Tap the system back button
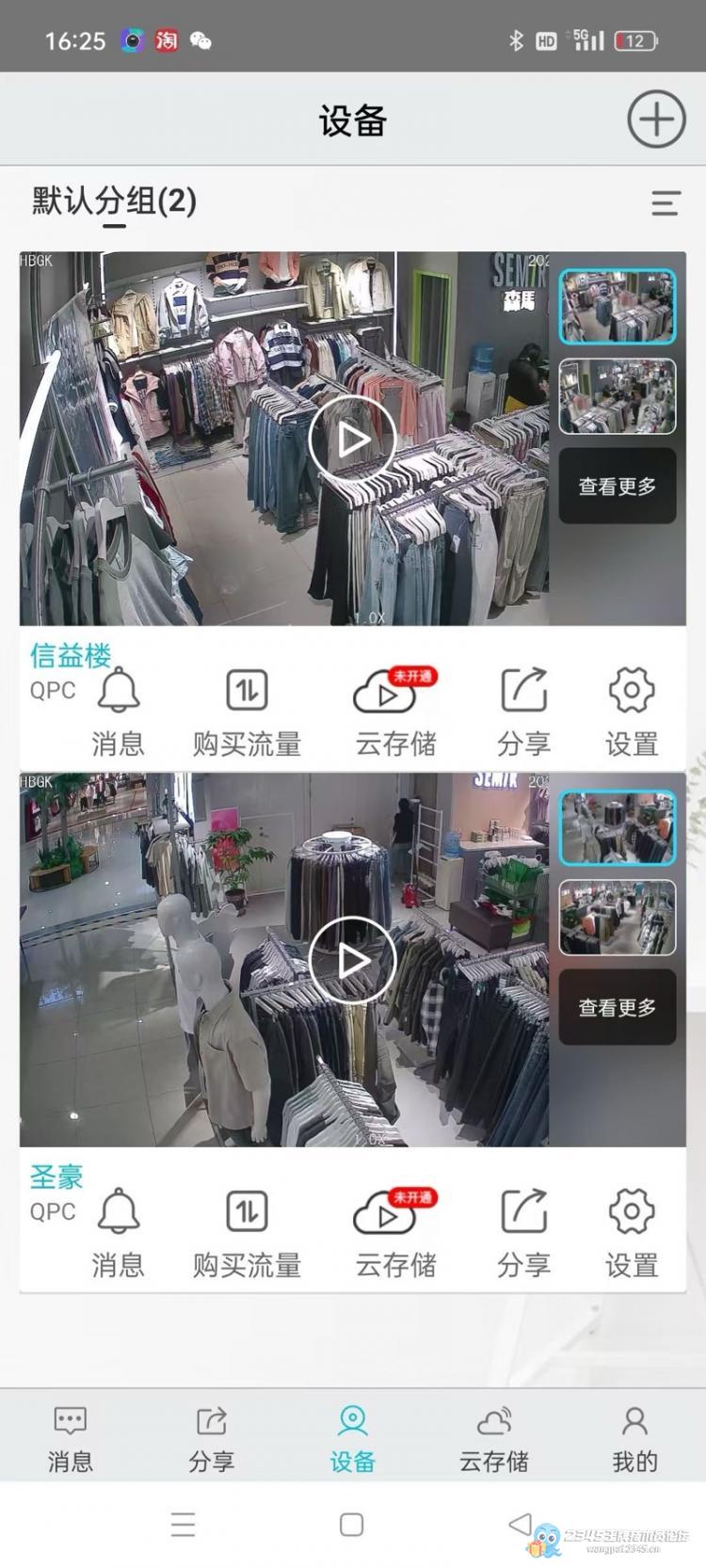This screenshot has height=1568, width=706. [x=520, y=1524]
